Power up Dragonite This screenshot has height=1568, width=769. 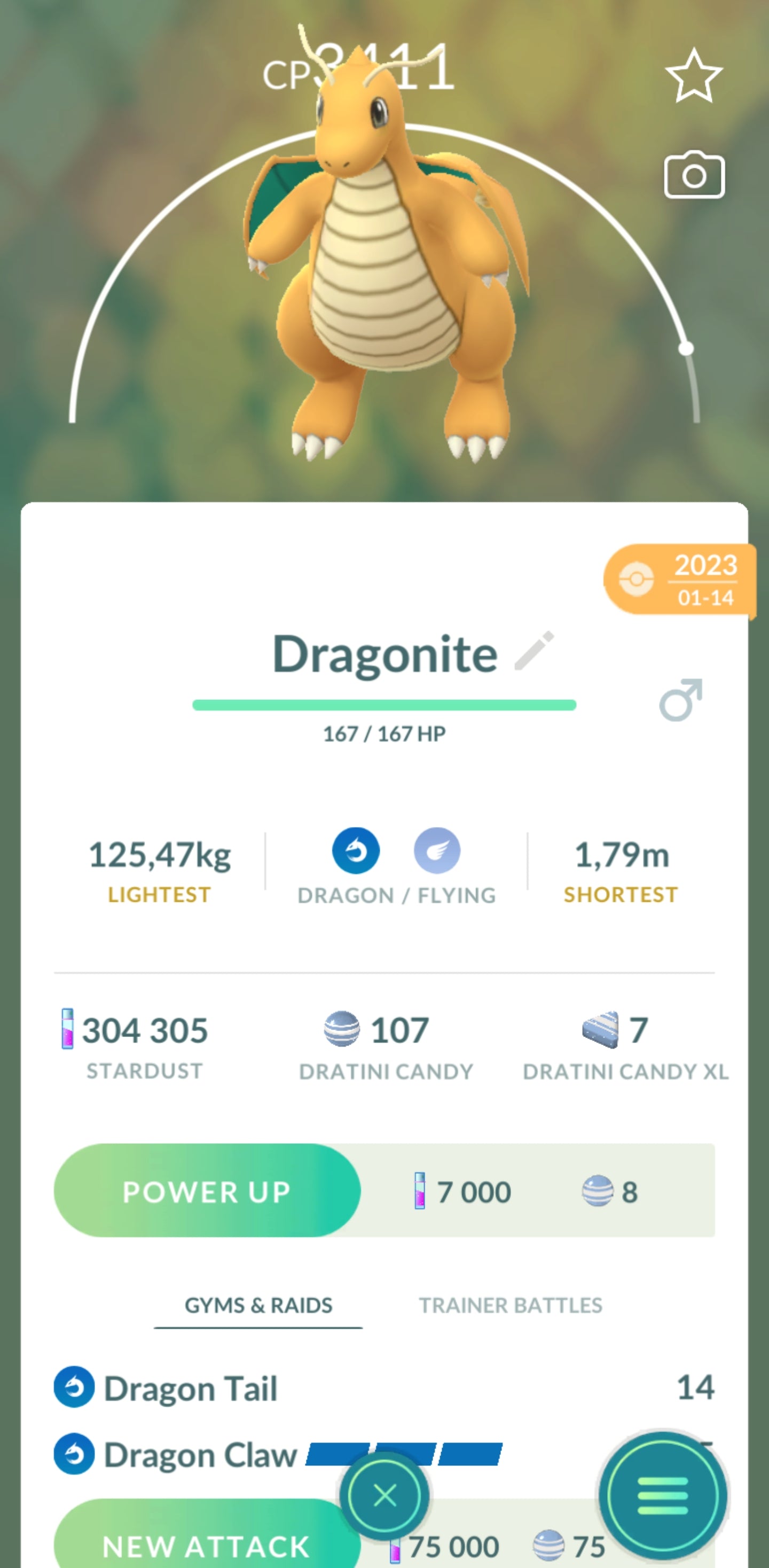pyautogui.click(x=207, y=1191)
